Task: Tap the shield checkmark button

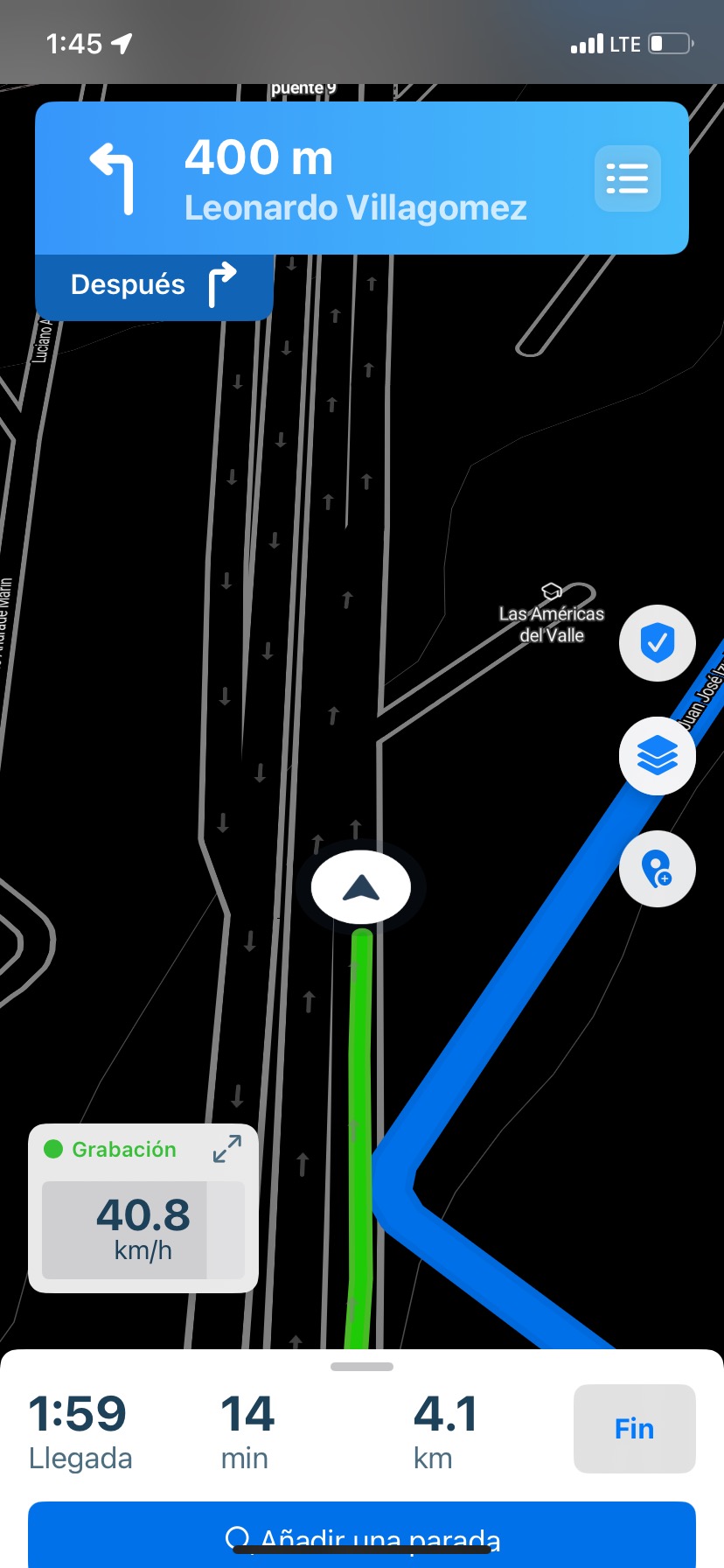Action: point(657,644)
